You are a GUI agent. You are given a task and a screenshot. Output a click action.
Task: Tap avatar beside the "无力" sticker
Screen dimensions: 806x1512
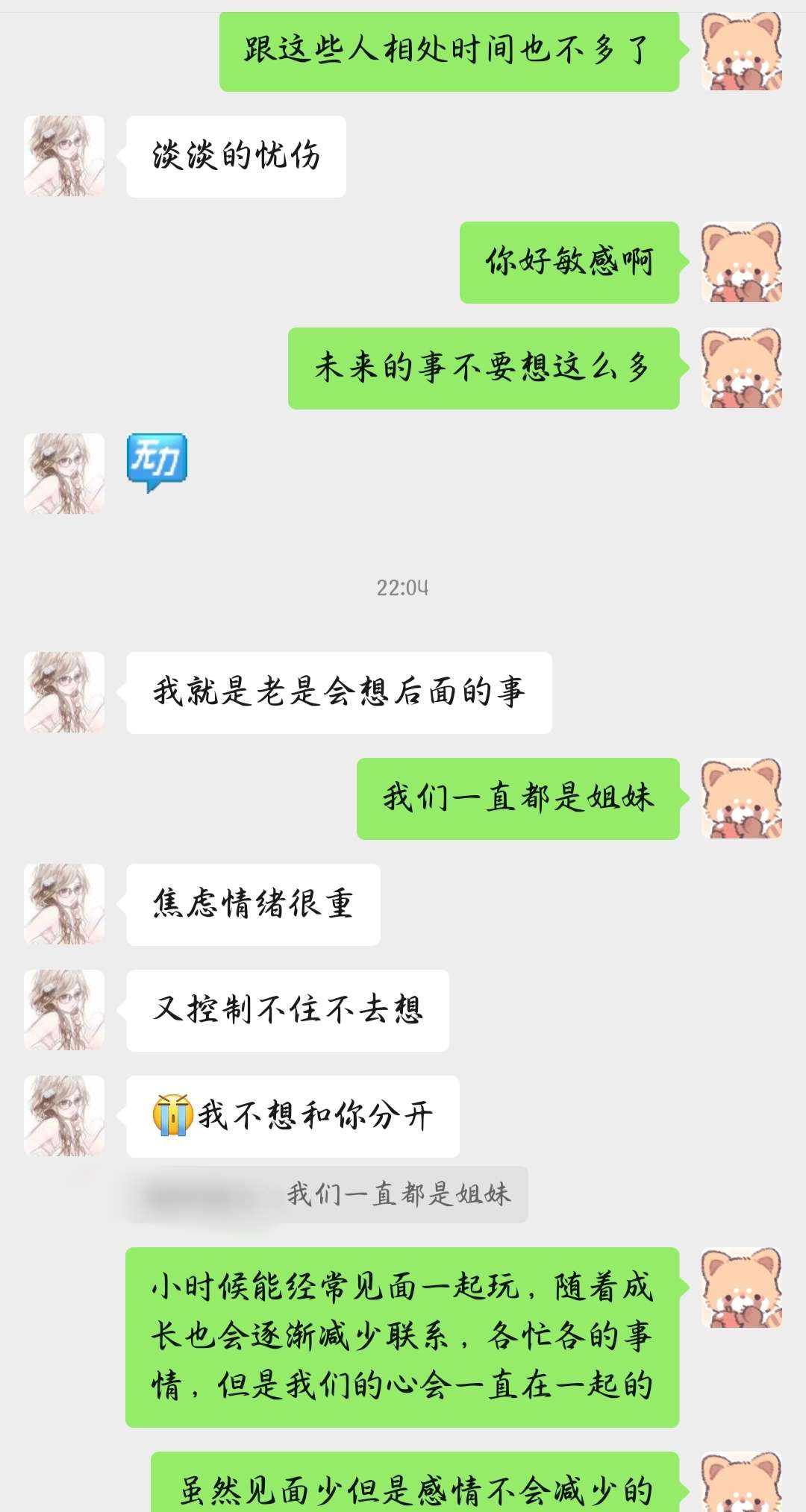[64, 474]
